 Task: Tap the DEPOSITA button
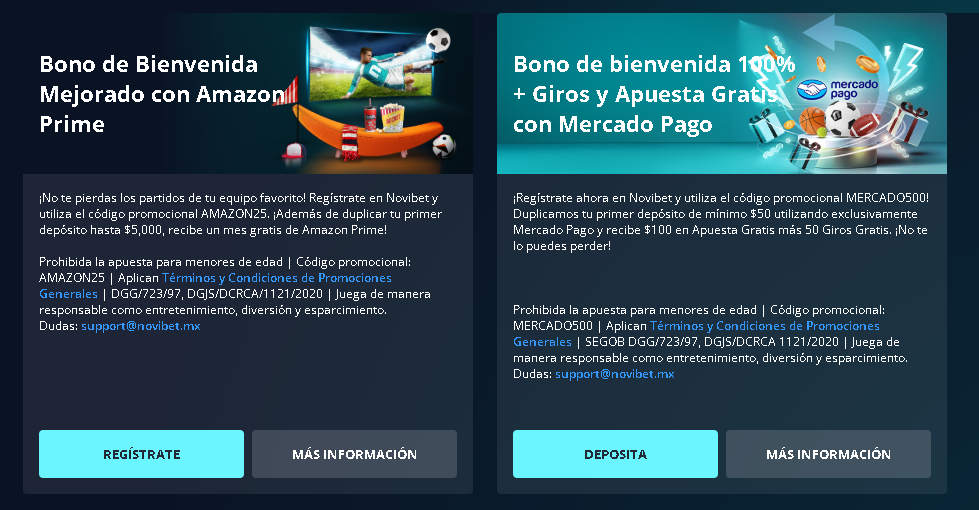[615, 454]
